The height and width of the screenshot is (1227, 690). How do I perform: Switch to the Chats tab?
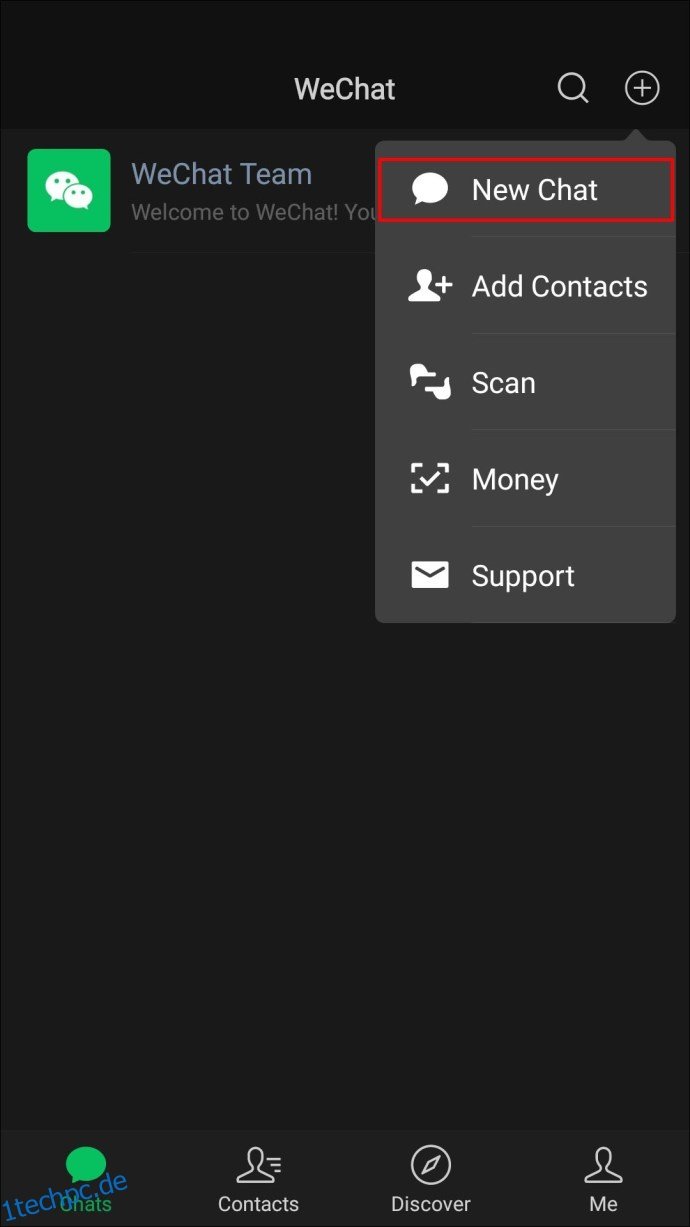(x=86, y=1179)
